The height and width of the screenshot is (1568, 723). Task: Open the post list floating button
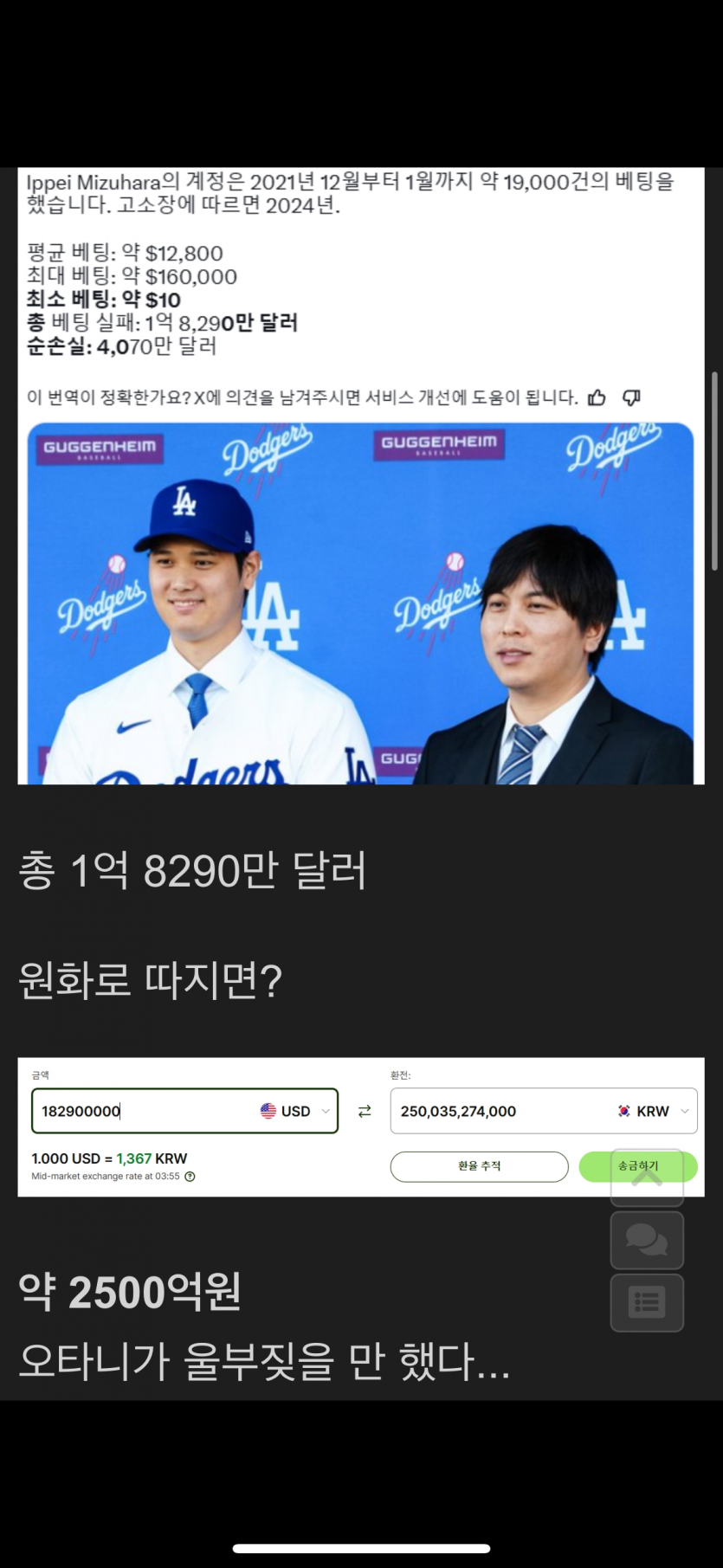tap(647, 1302)
